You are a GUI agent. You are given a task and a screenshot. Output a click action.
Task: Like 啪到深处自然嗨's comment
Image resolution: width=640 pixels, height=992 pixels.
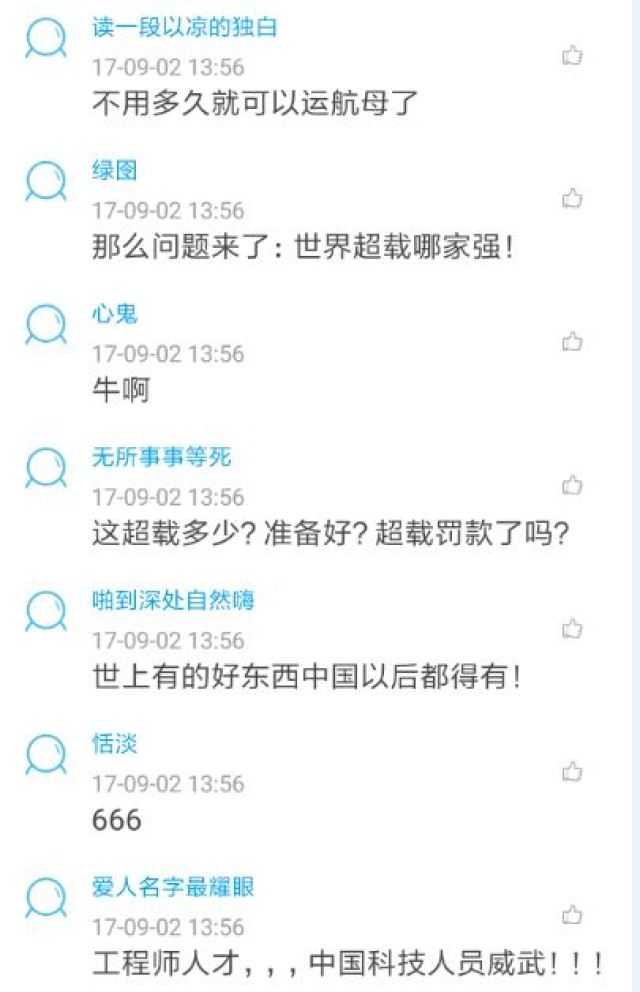[572, 628]
